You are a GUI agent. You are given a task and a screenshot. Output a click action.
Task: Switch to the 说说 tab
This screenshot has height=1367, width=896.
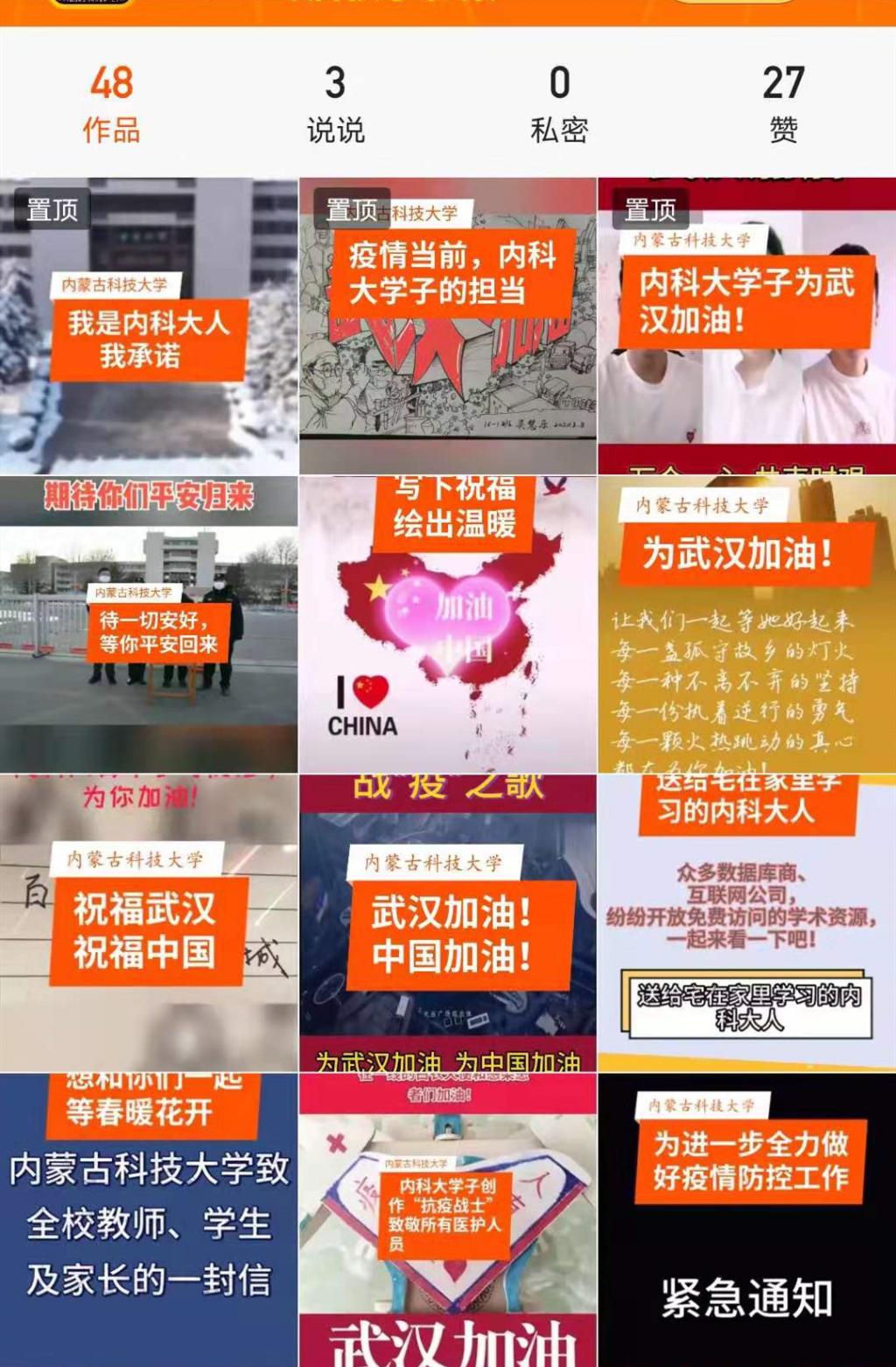335,104
